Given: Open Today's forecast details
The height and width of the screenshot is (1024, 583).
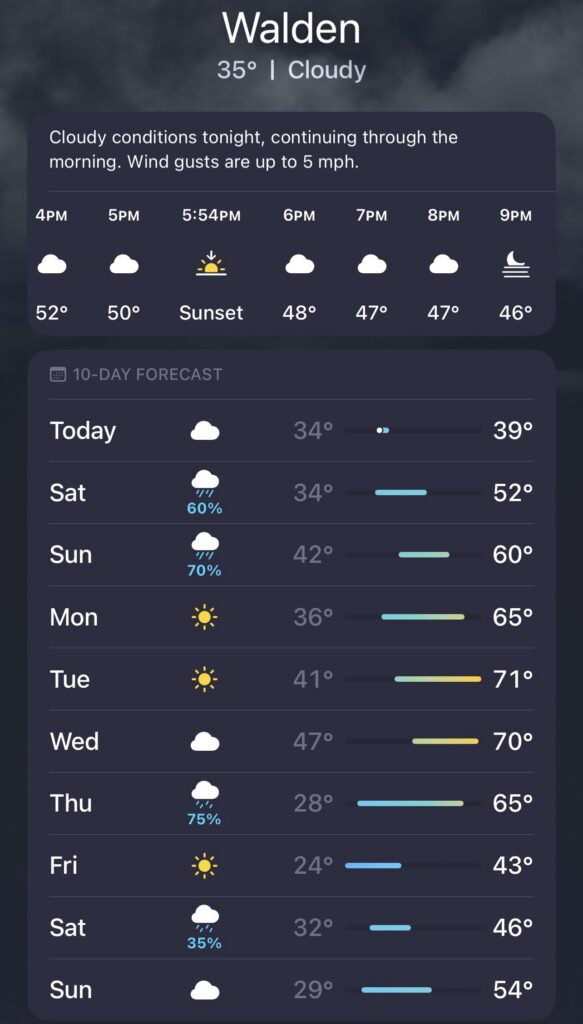Looking at the screenshot, I should click(x=291, y=430).
